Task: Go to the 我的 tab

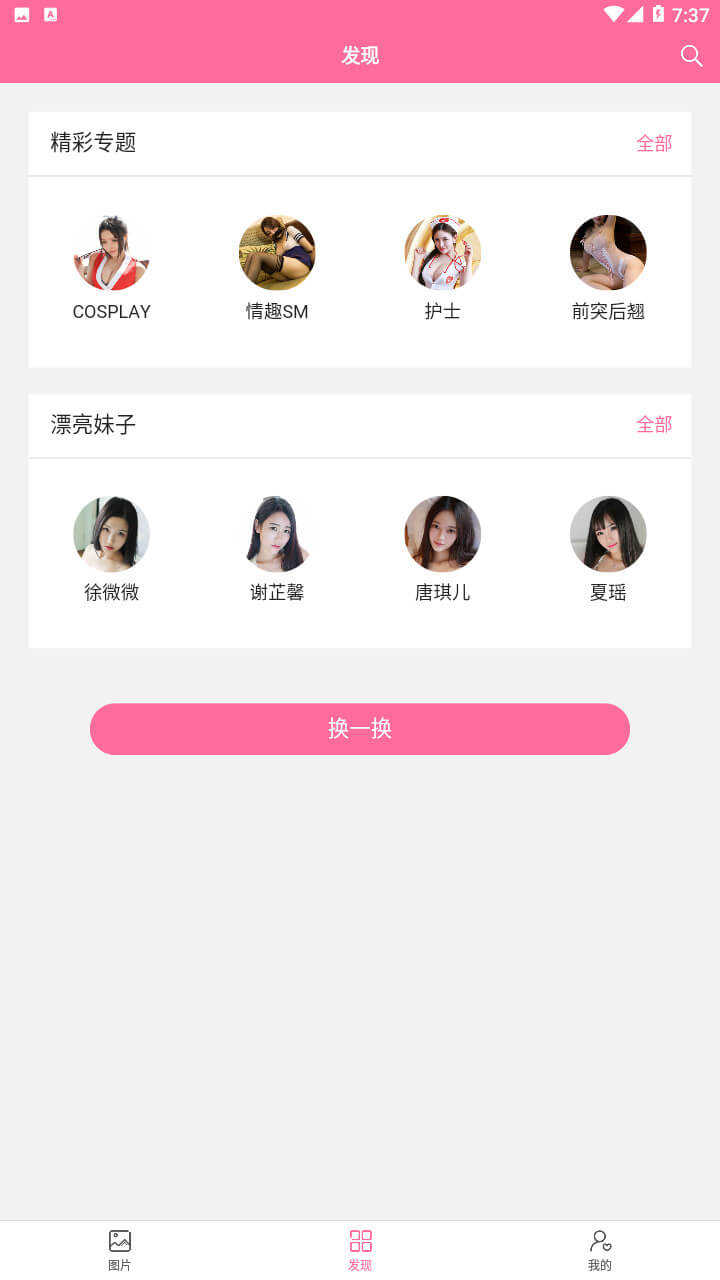Action: [x=600, y=1250]
